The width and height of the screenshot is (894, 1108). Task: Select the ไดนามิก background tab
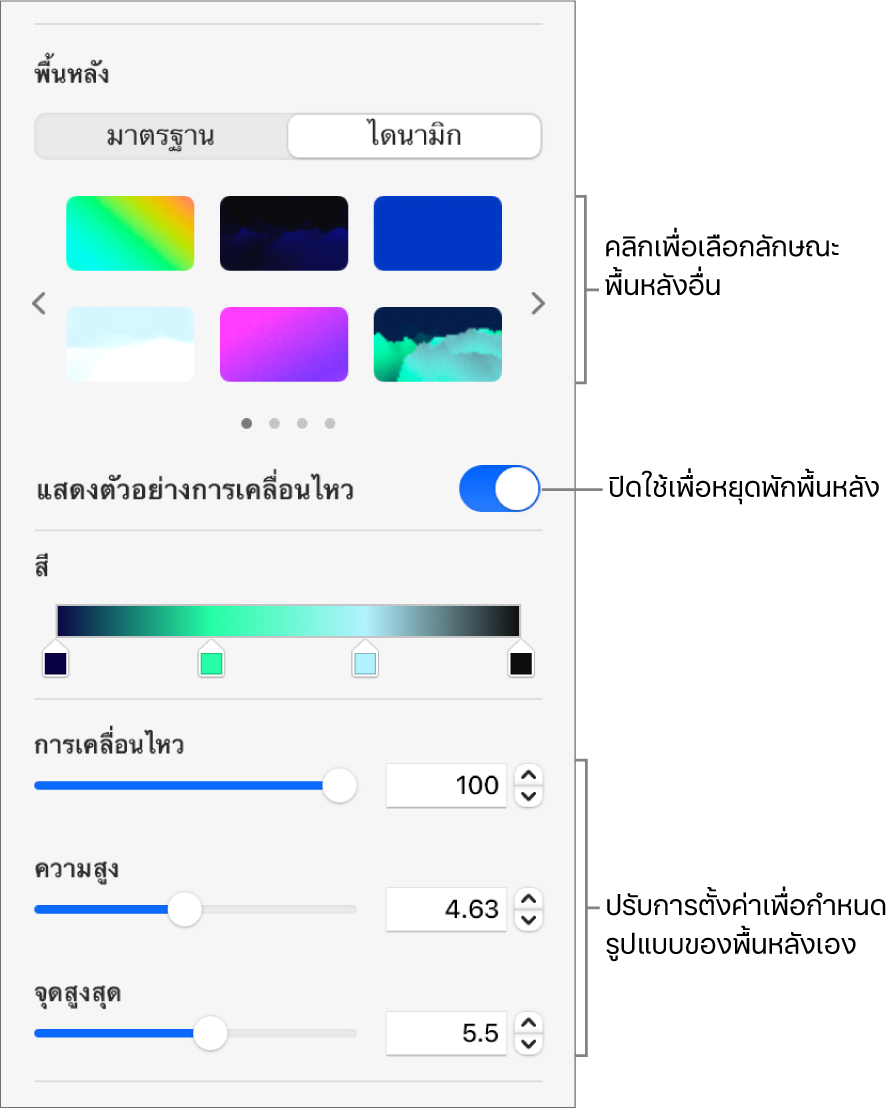(414, 137)
